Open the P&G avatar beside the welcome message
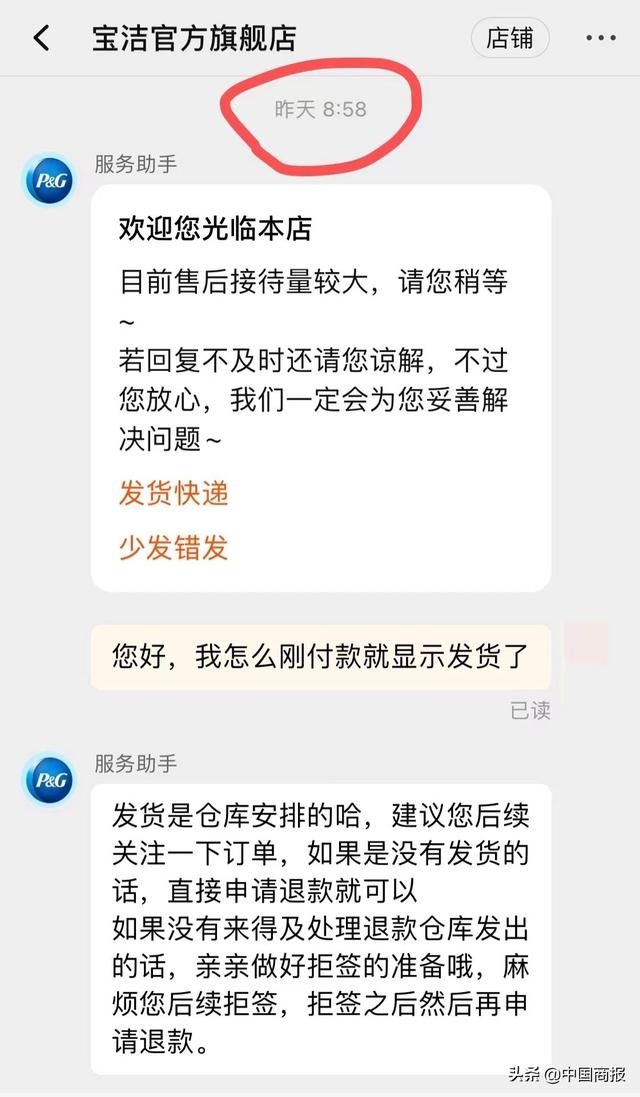The height and width of the screenshot is (1097, 640). [49, 181]
